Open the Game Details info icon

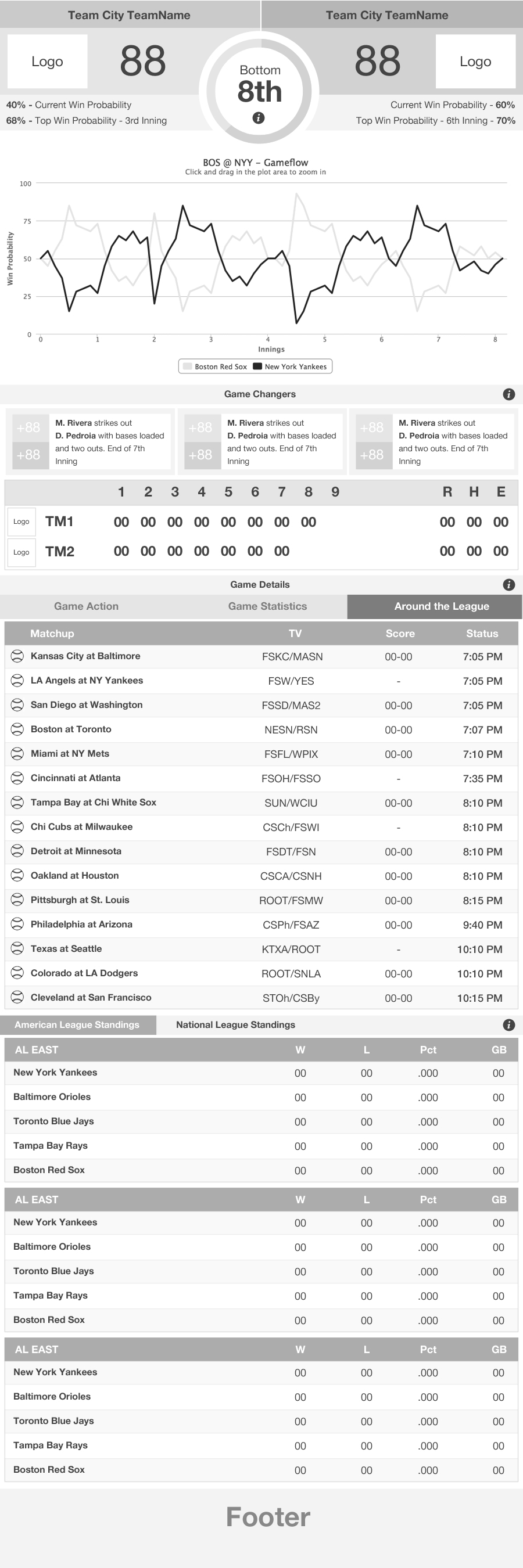(509, 585)
